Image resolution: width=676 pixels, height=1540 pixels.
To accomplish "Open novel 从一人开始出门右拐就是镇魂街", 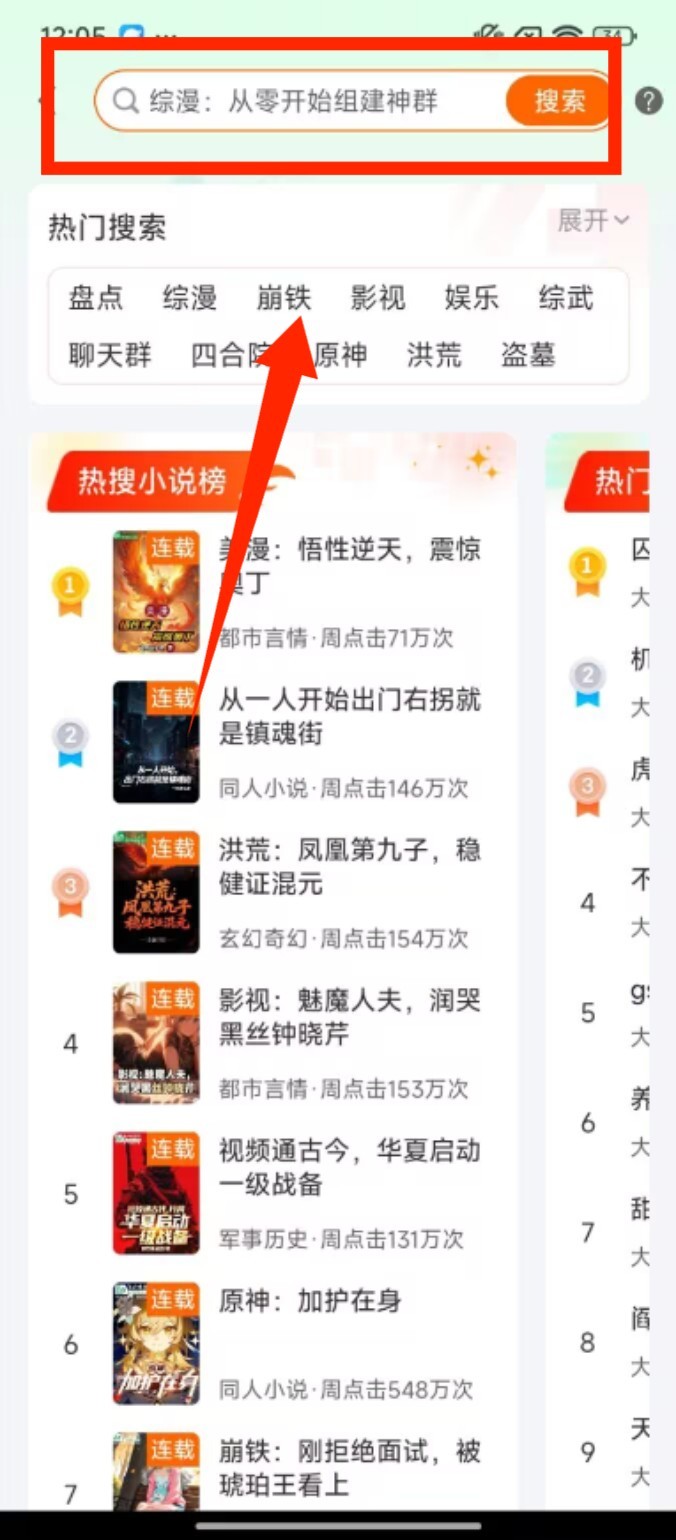I will 350,716.
